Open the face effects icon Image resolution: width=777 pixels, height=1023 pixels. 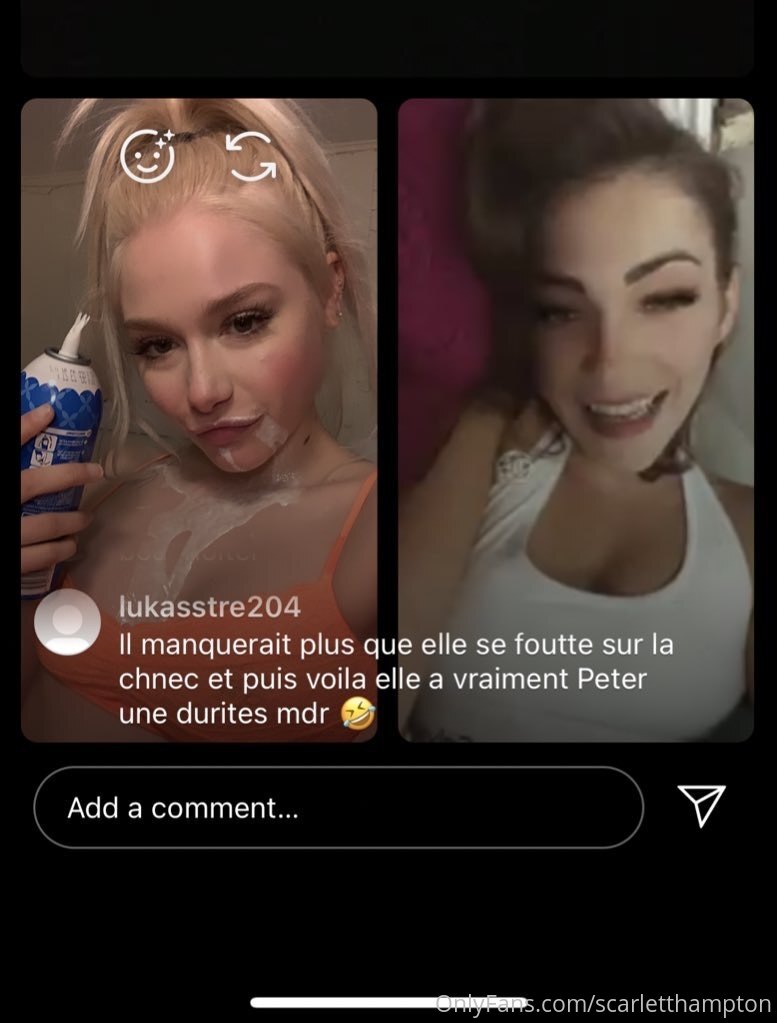(148, 156)
